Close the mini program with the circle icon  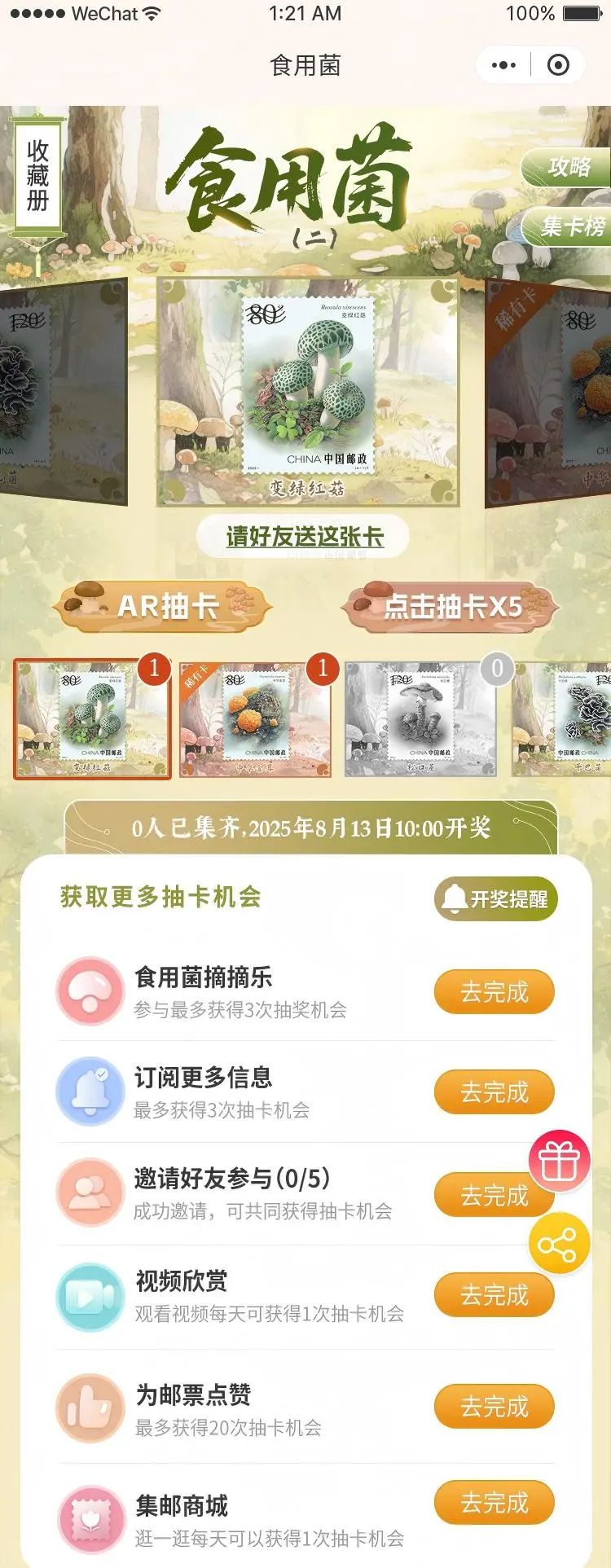click(x=558, y=65)
